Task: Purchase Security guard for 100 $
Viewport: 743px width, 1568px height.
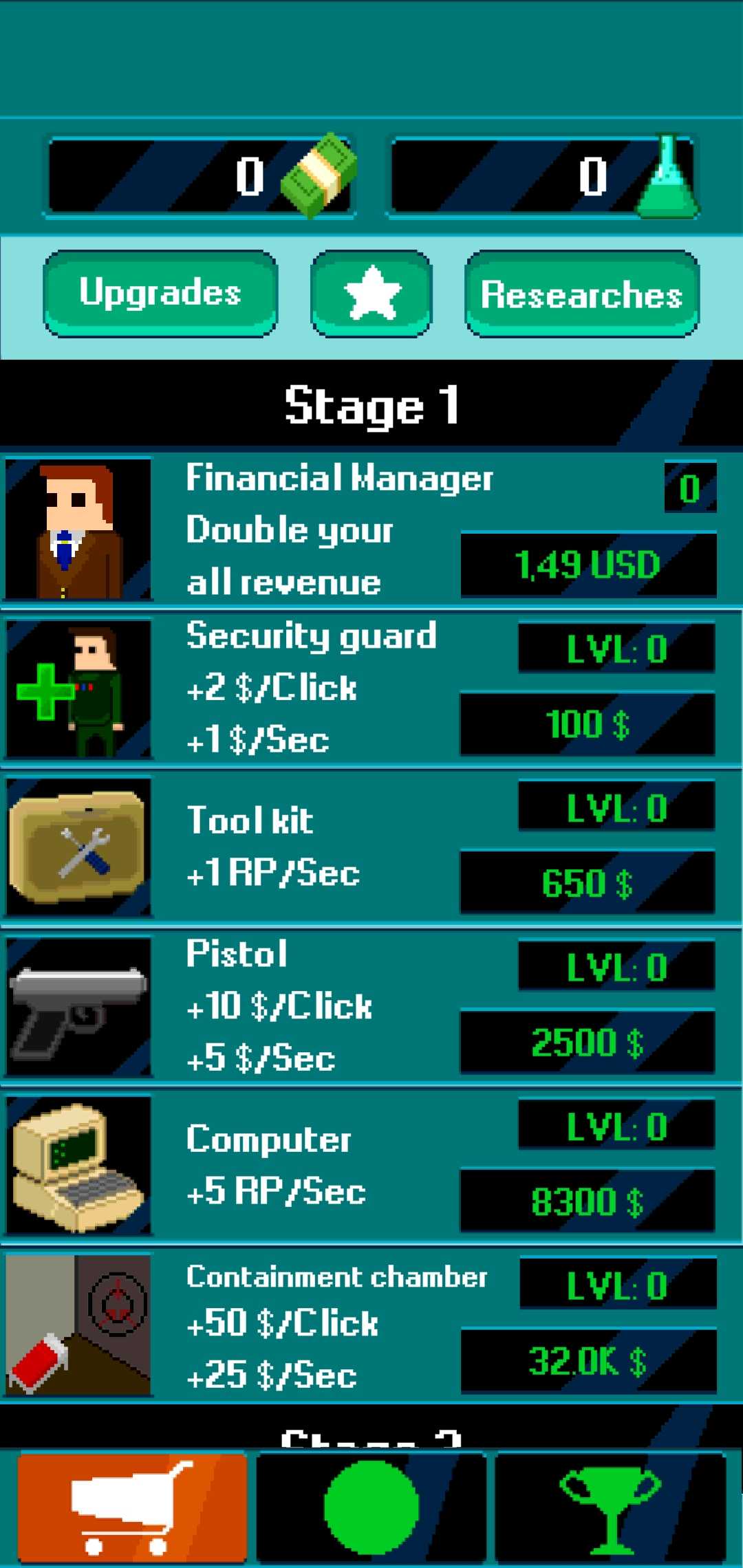Action: [588, 724]
